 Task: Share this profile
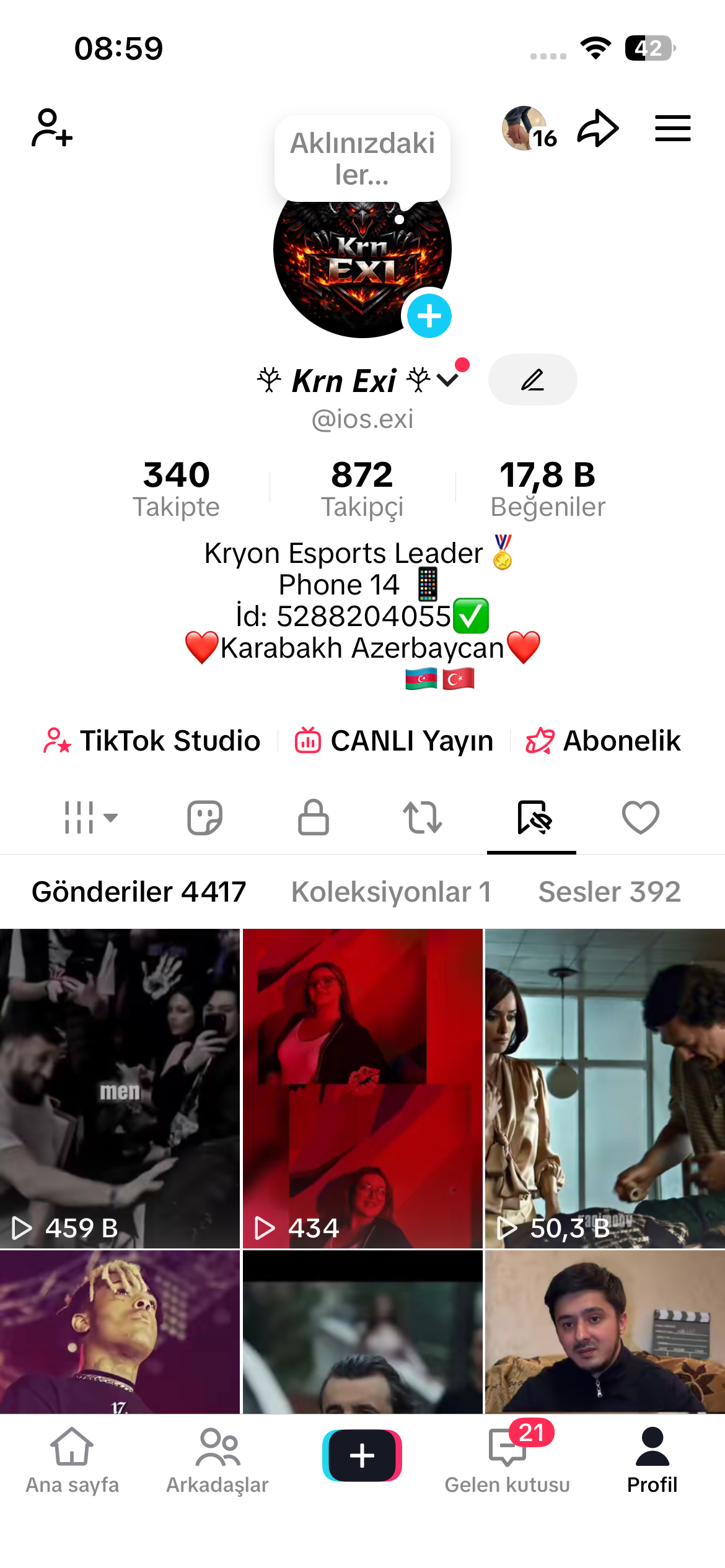tap(598, 128)
